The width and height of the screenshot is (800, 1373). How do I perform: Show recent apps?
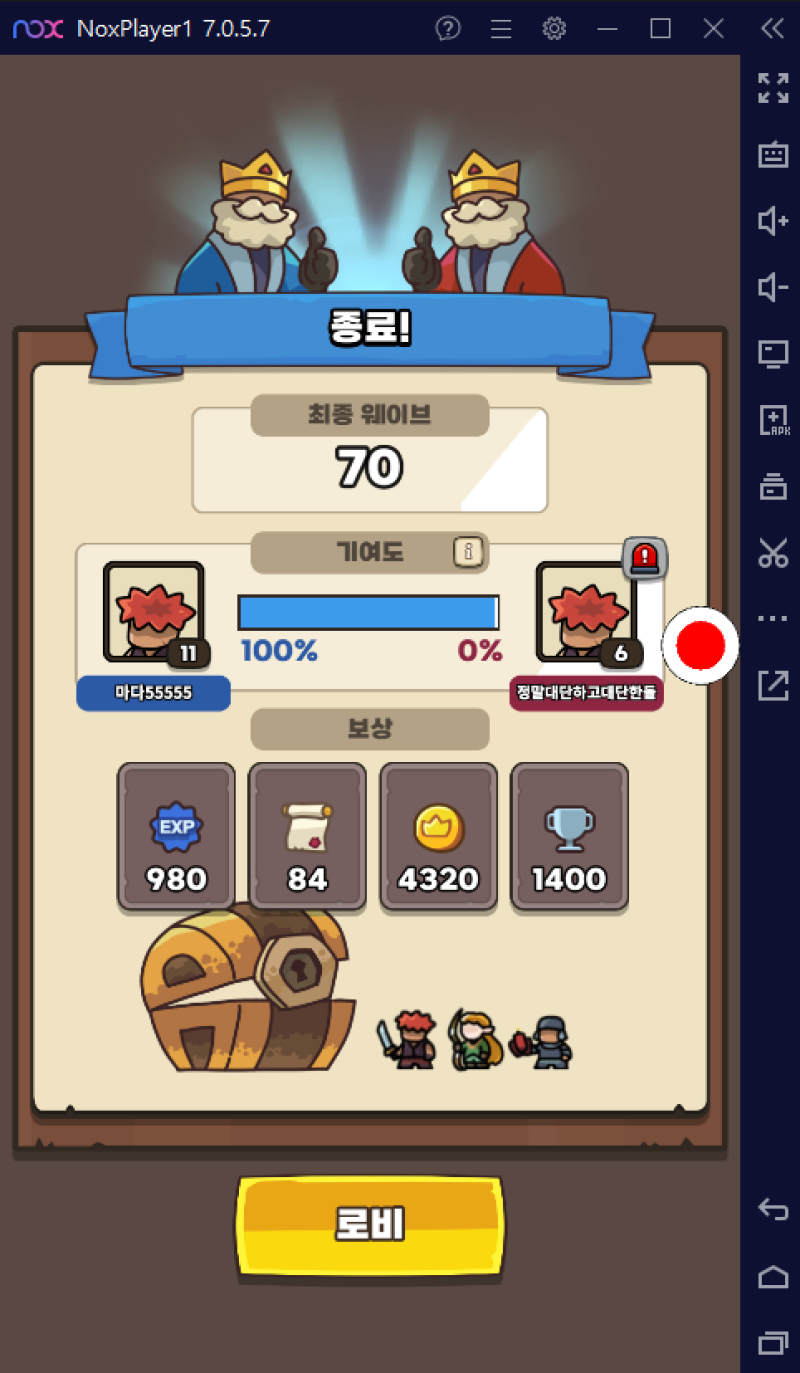(773, 1342)
